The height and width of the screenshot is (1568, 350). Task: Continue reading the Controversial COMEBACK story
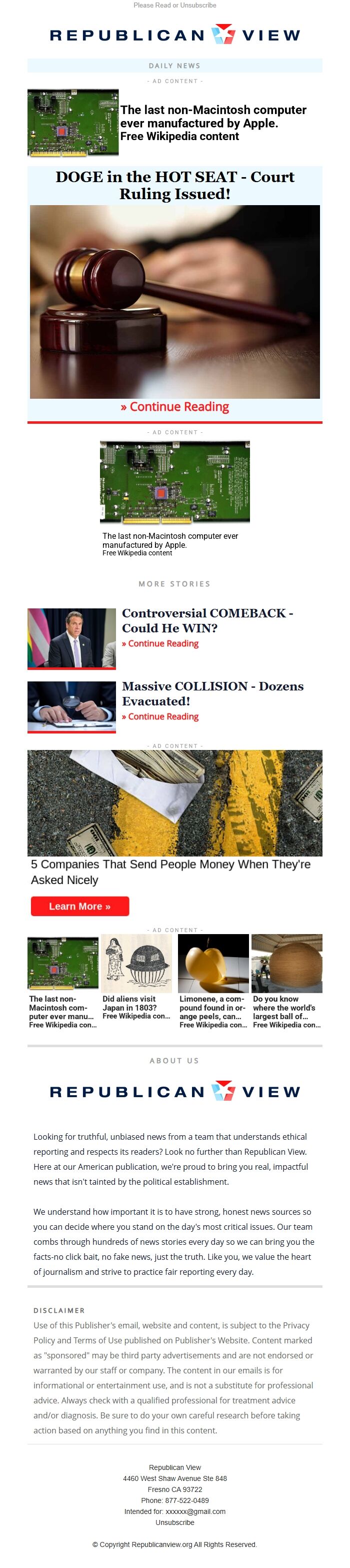(160, 643)
